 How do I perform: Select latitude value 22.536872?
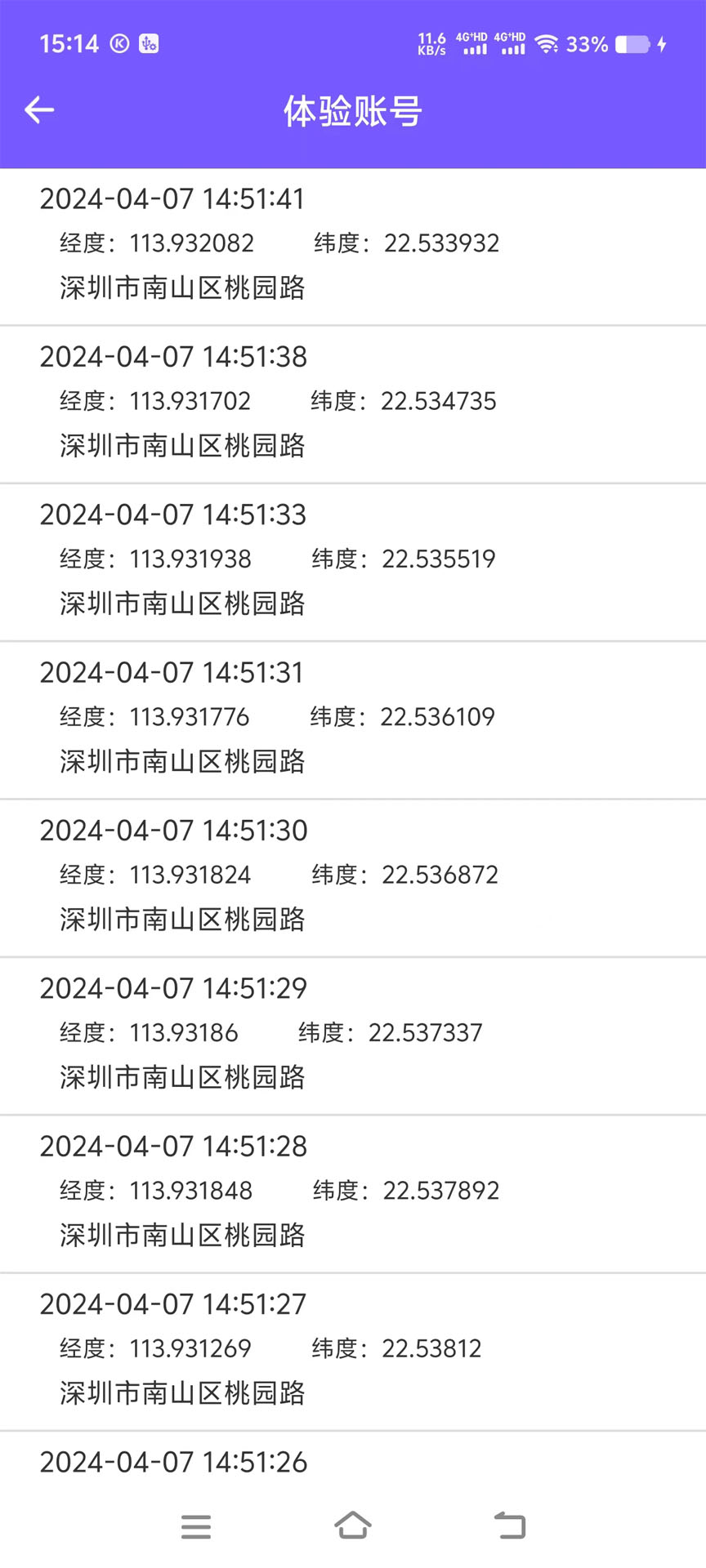coord(440,875)
